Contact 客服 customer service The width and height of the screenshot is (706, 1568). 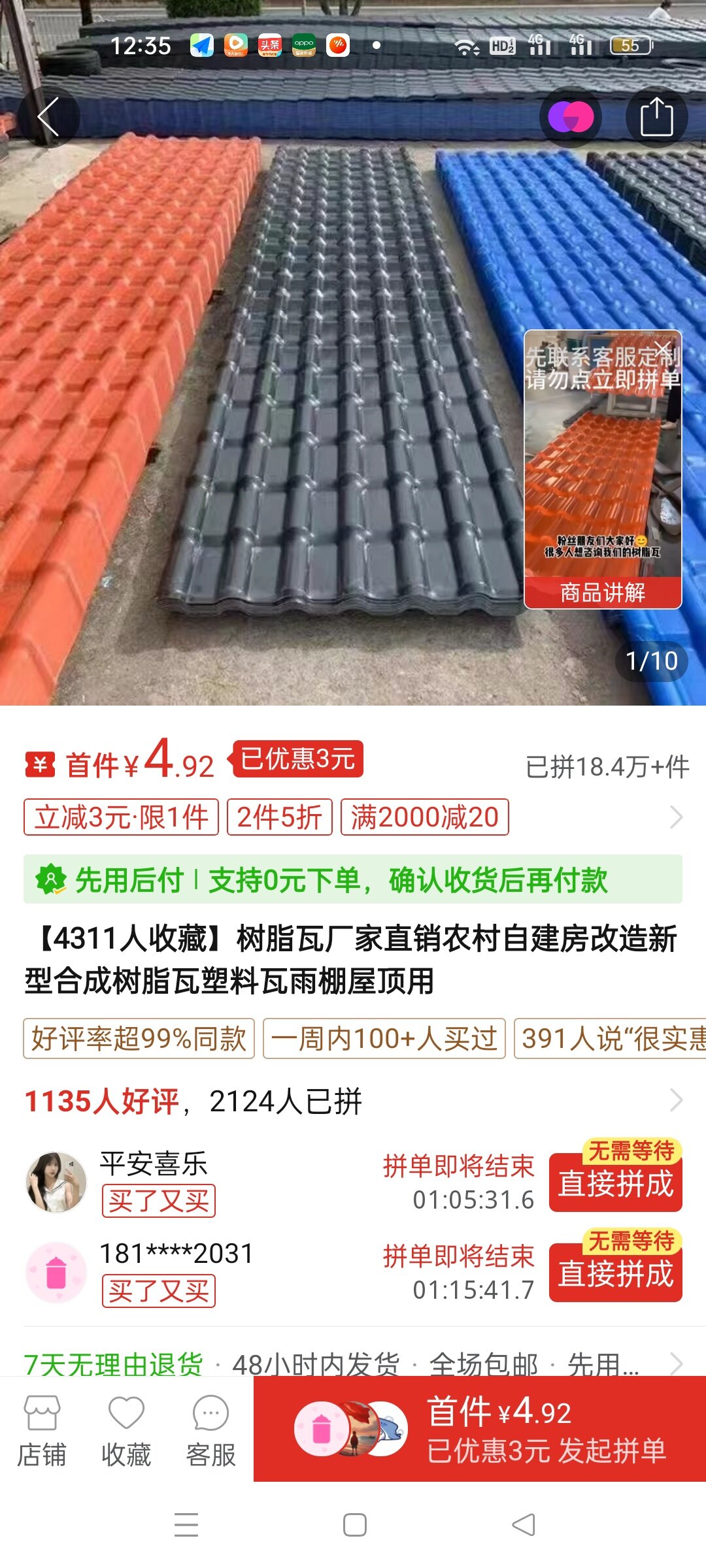pyautogui.click(x=210, y=1431)
